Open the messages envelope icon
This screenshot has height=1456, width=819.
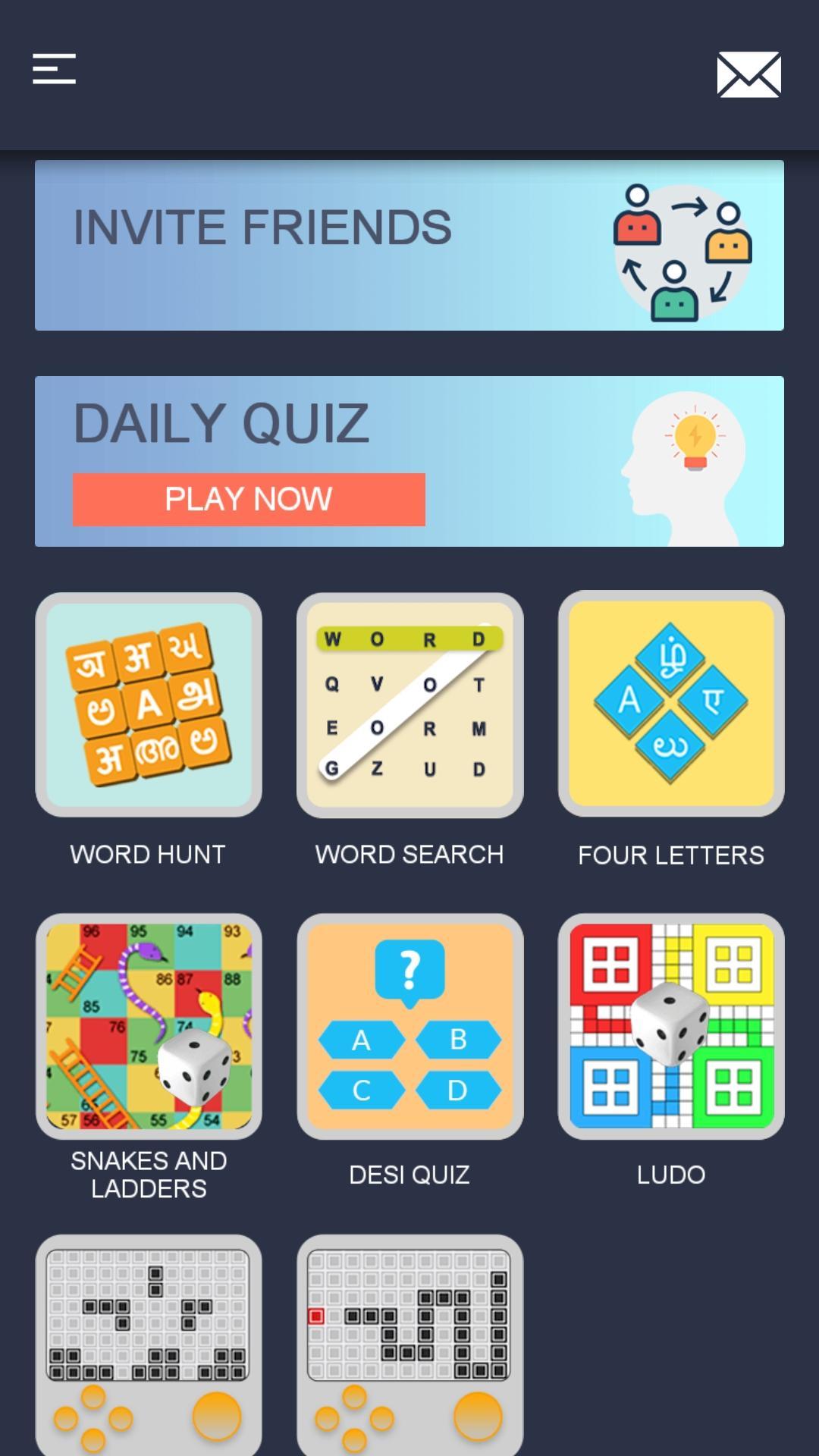748,74
